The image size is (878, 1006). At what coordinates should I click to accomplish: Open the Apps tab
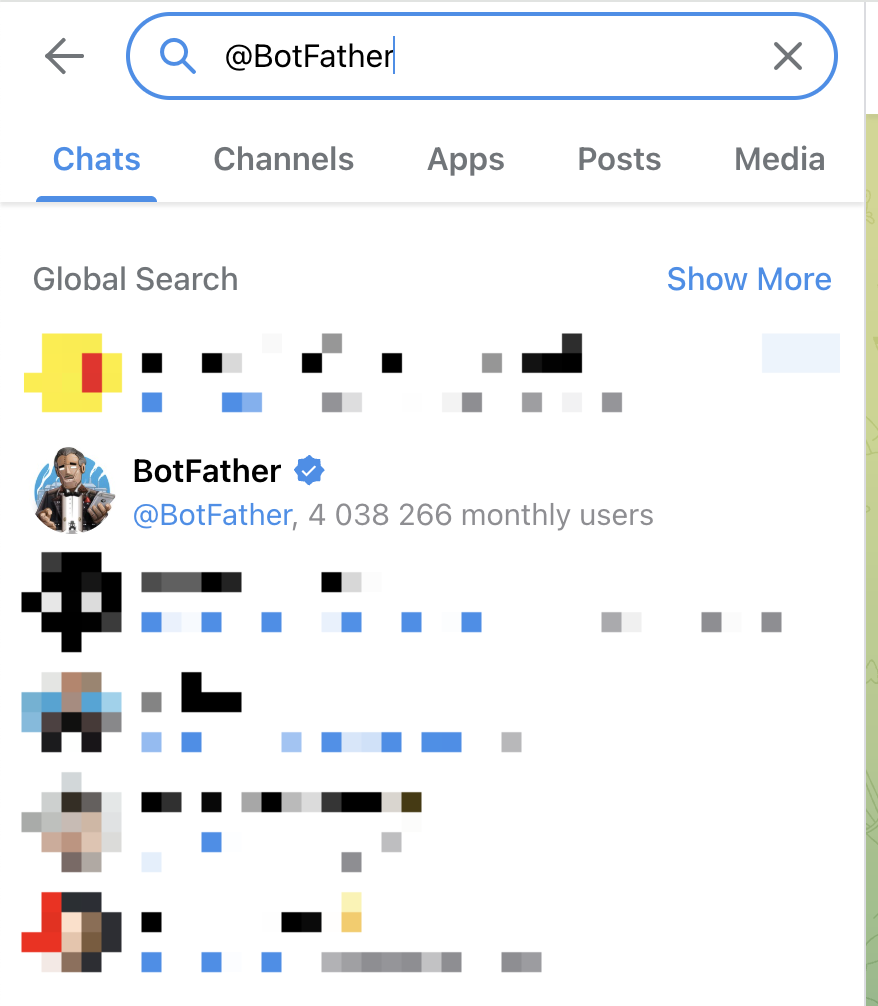coord(465,159)
